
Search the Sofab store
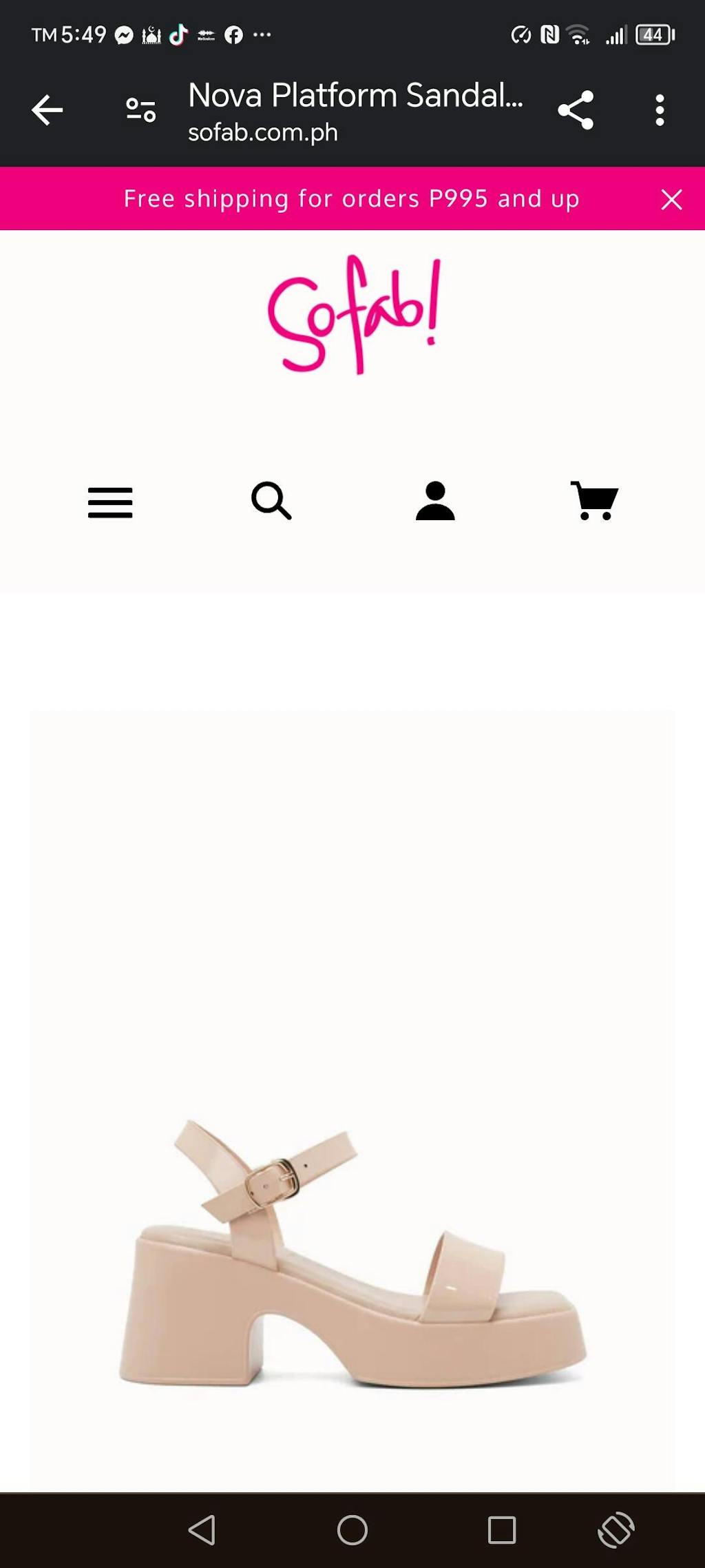tap(271, 501)
